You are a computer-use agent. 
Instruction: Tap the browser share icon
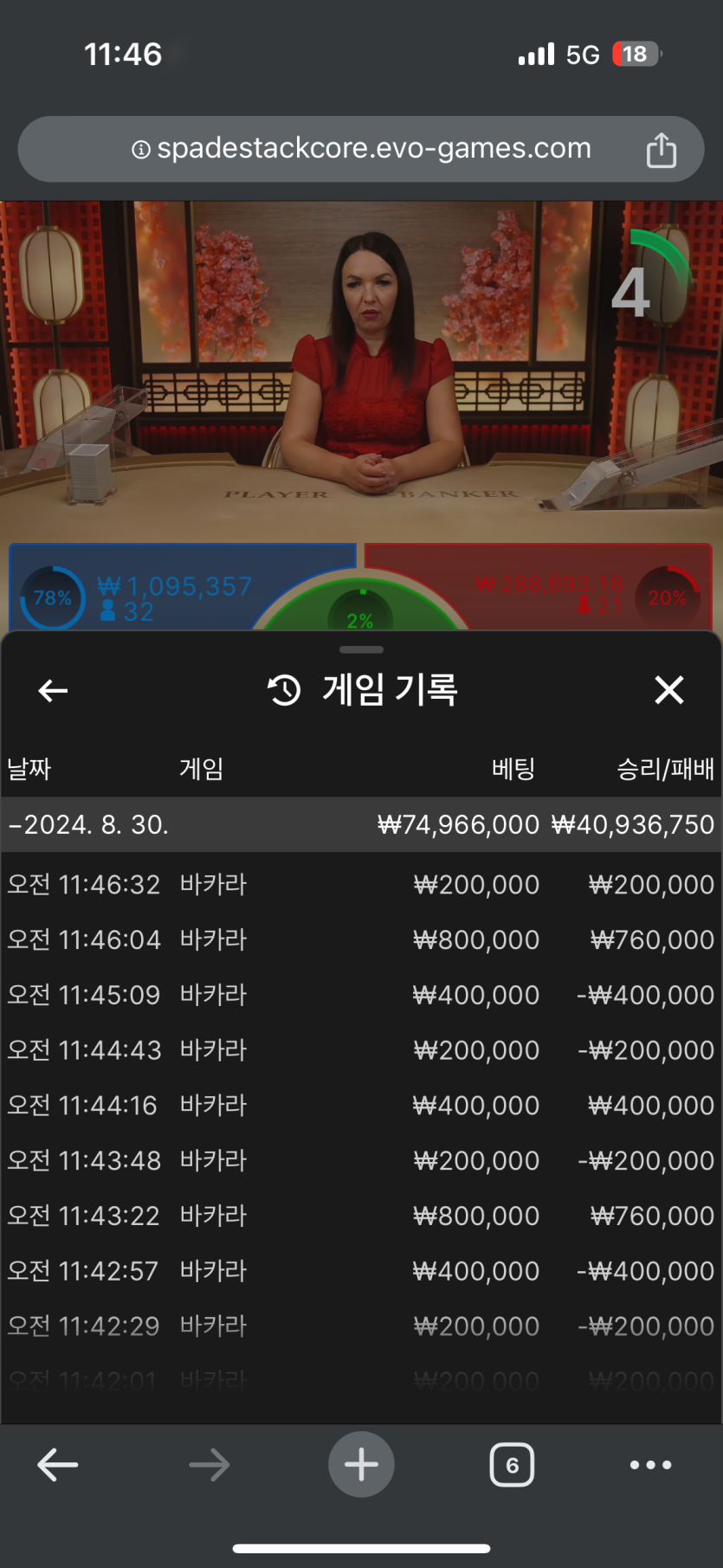pyautogui.click(x=661, y=150)
